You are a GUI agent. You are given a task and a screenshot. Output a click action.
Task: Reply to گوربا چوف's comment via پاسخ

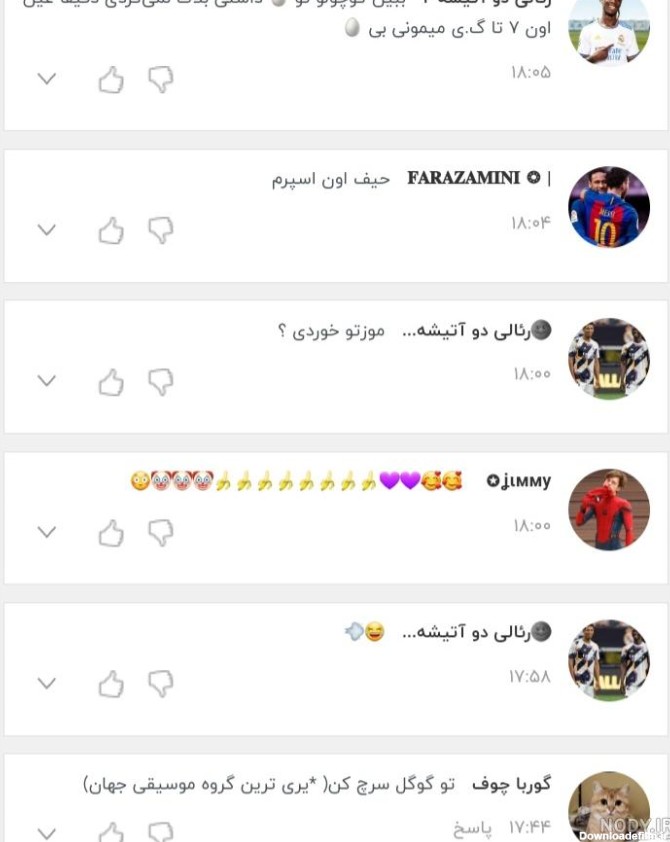tap(473, 829)
